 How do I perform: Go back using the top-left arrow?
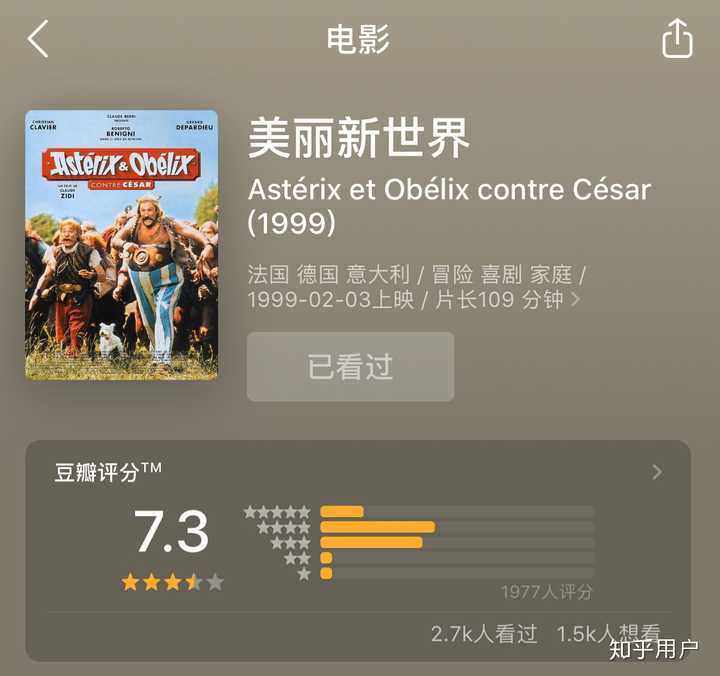[x=38, y=39]
